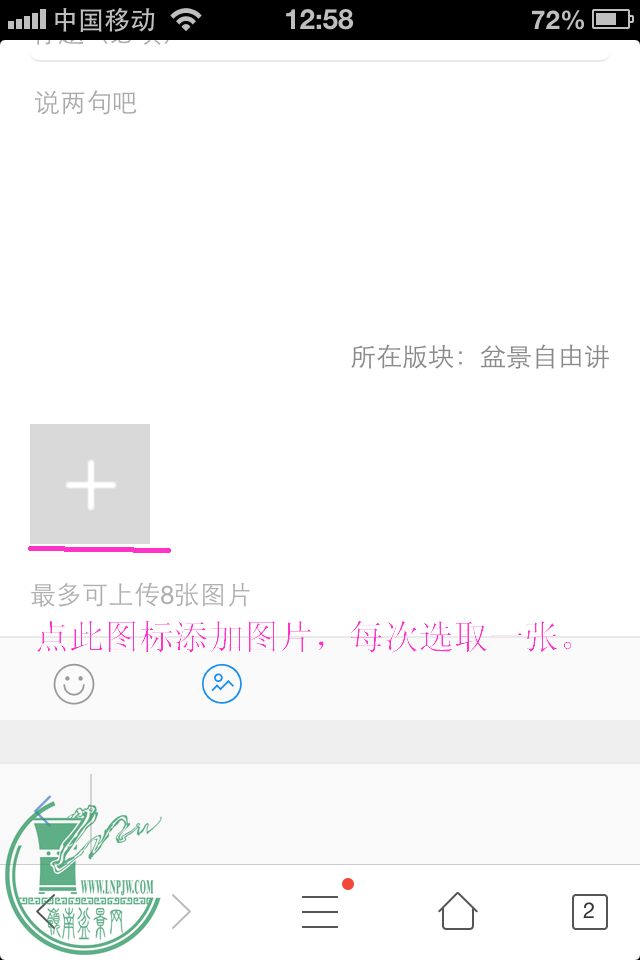Tap the plus tile to add a picture
The width and height of the screenshot is (640, 960).
(x=90, y=484)
